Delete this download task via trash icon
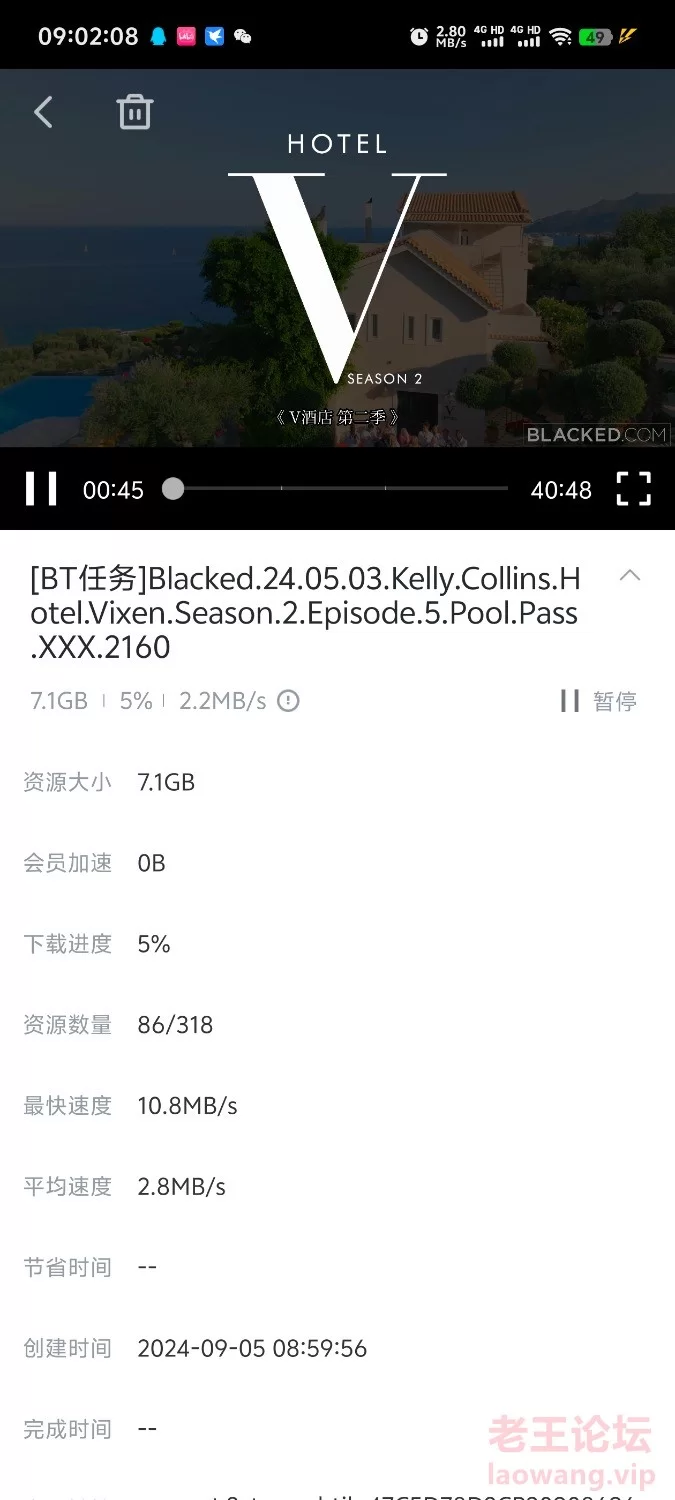Viewport: 675px width, 1500px height. (x=135, y=112)
